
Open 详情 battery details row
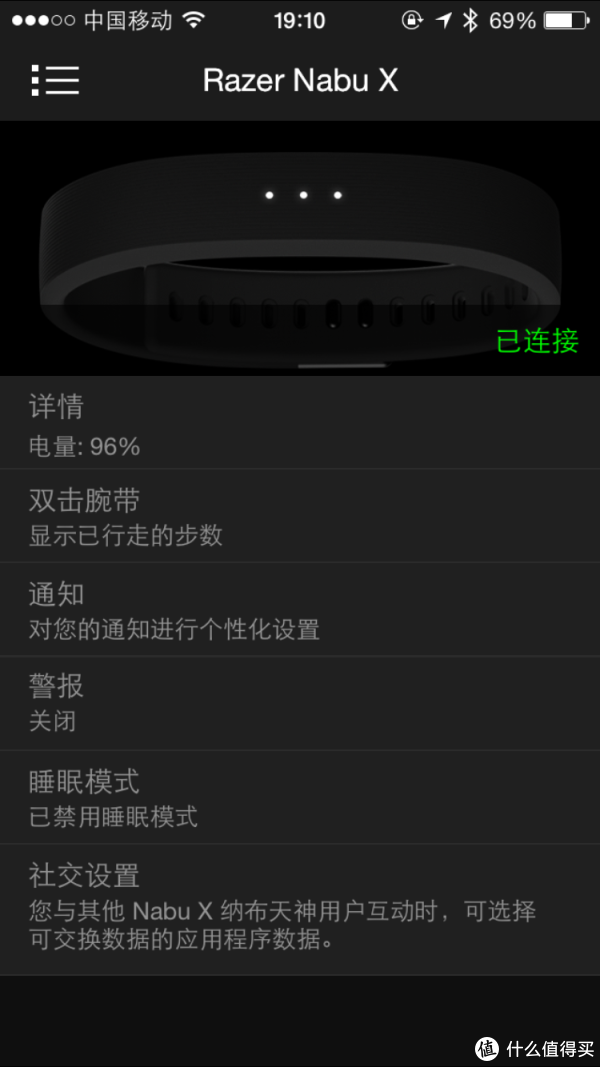tap(300, 424)
